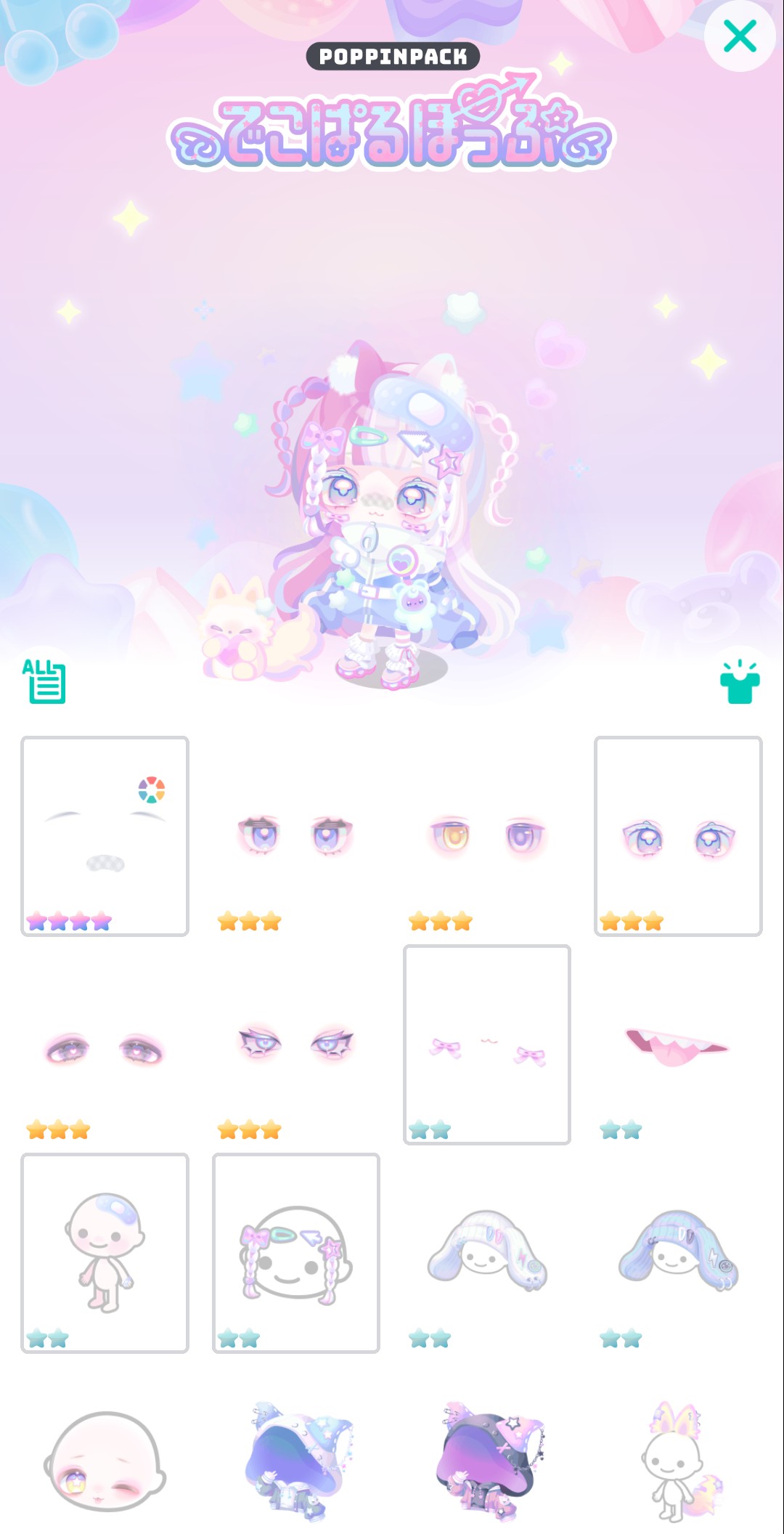Screen dimensions: 784x1534
Task: Choose the fox ears and tail item
Action: 677,1461
